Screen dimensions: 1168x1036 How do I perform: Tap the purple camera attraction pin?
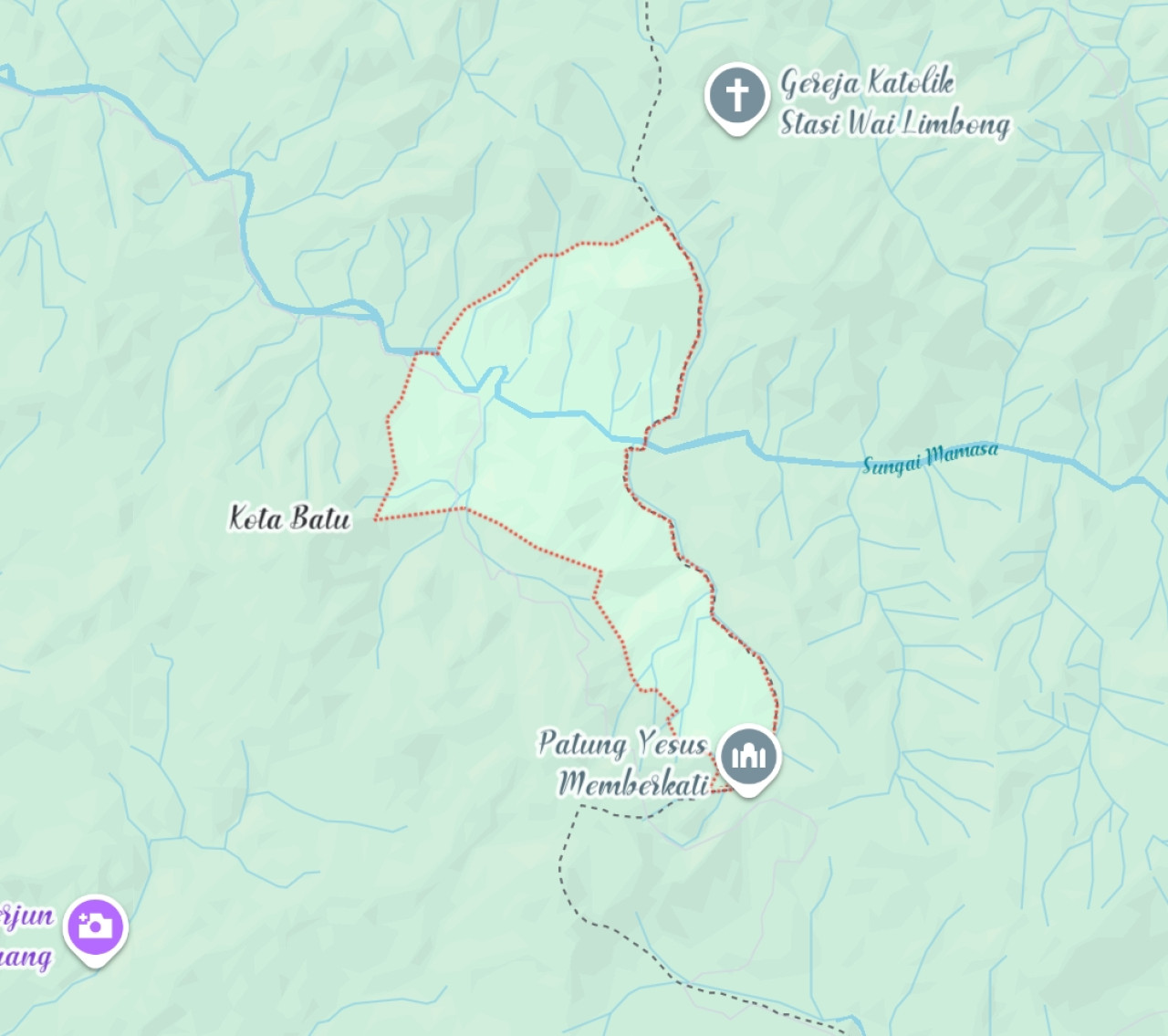95,926
